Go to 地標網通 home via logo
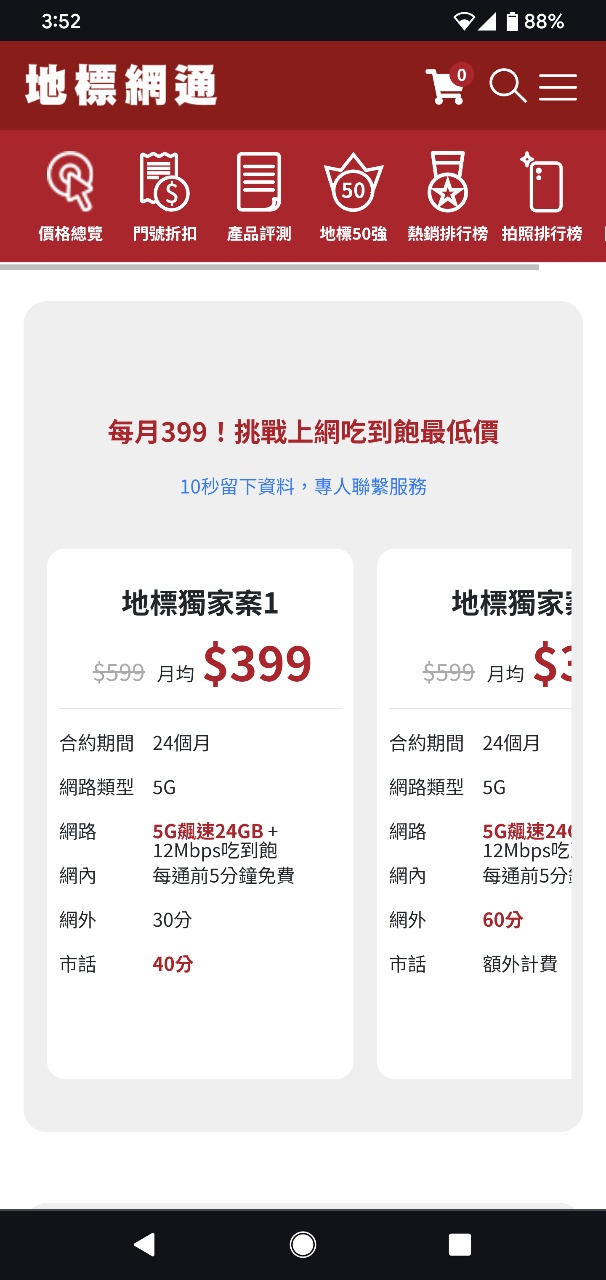The width and height of the screenshot is (606, 1280). [121, 86]
